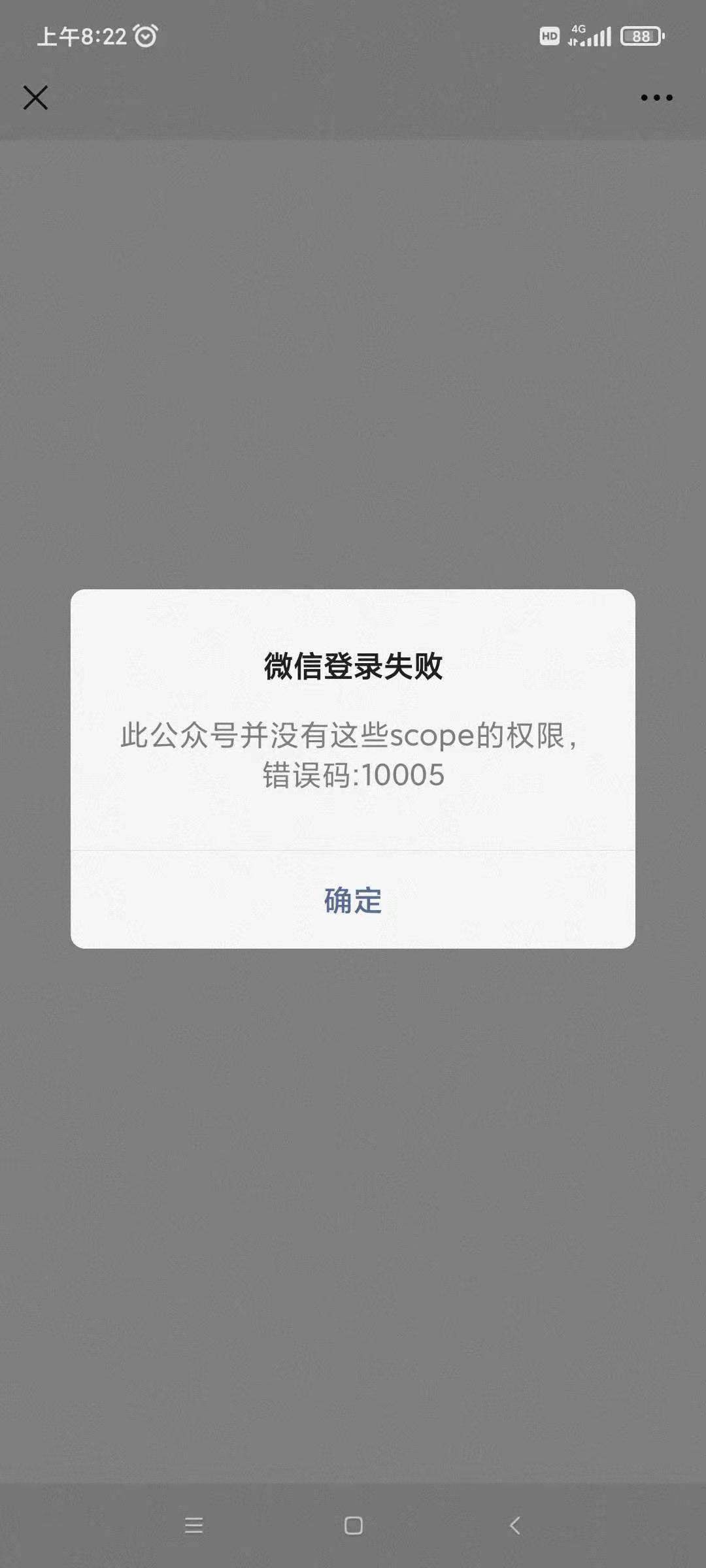
Task: Close the page with the X icon
Action: 35,97
